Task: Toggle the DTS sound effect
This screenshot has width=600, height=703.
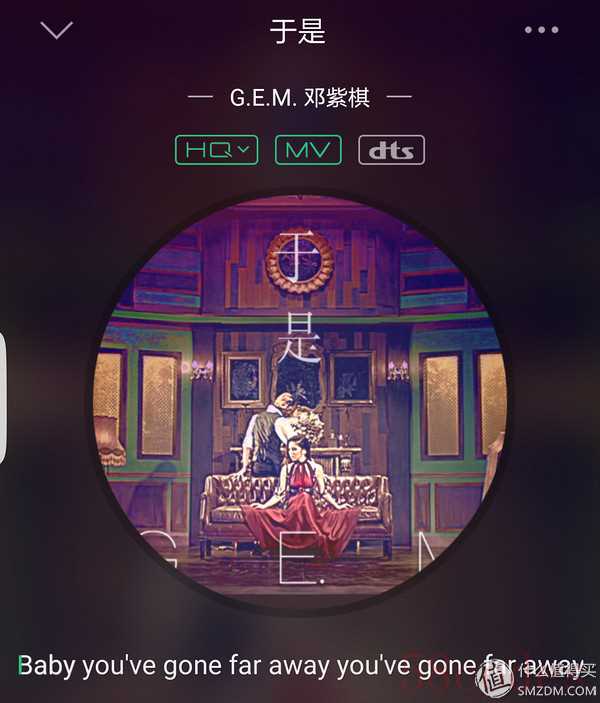Action: (391, 150)
